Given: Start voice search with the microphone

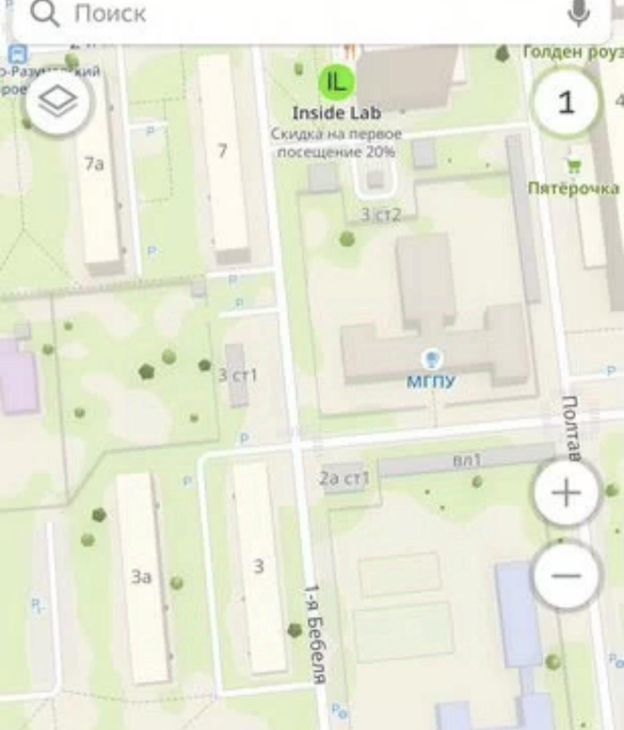Looking at the screenshot, I should tap(579, 13).
